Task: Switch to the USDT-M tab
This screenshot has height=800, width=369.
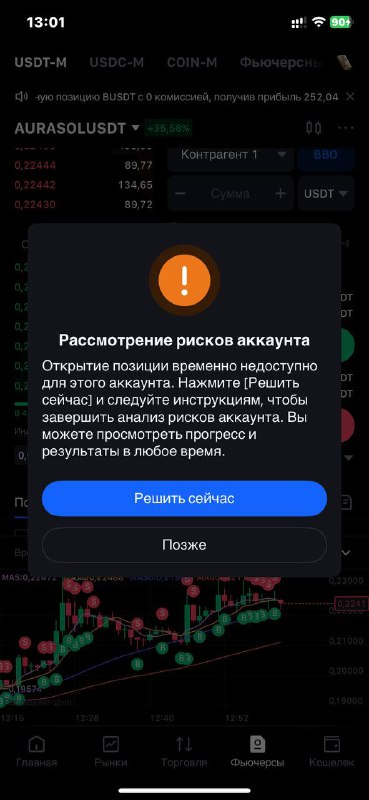Action: [40, 63]
